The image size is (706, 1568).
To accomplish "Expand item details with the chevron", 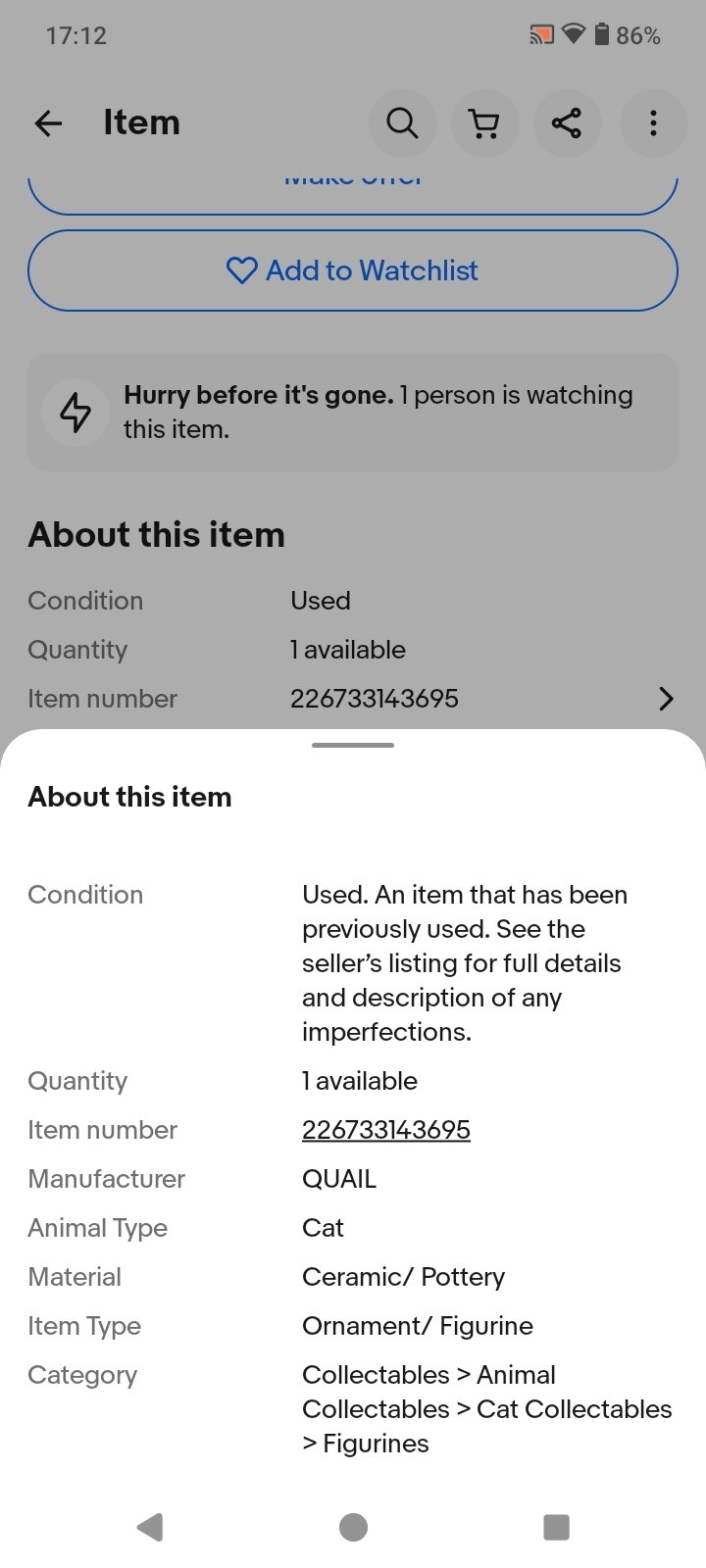I will click(666, 699).
